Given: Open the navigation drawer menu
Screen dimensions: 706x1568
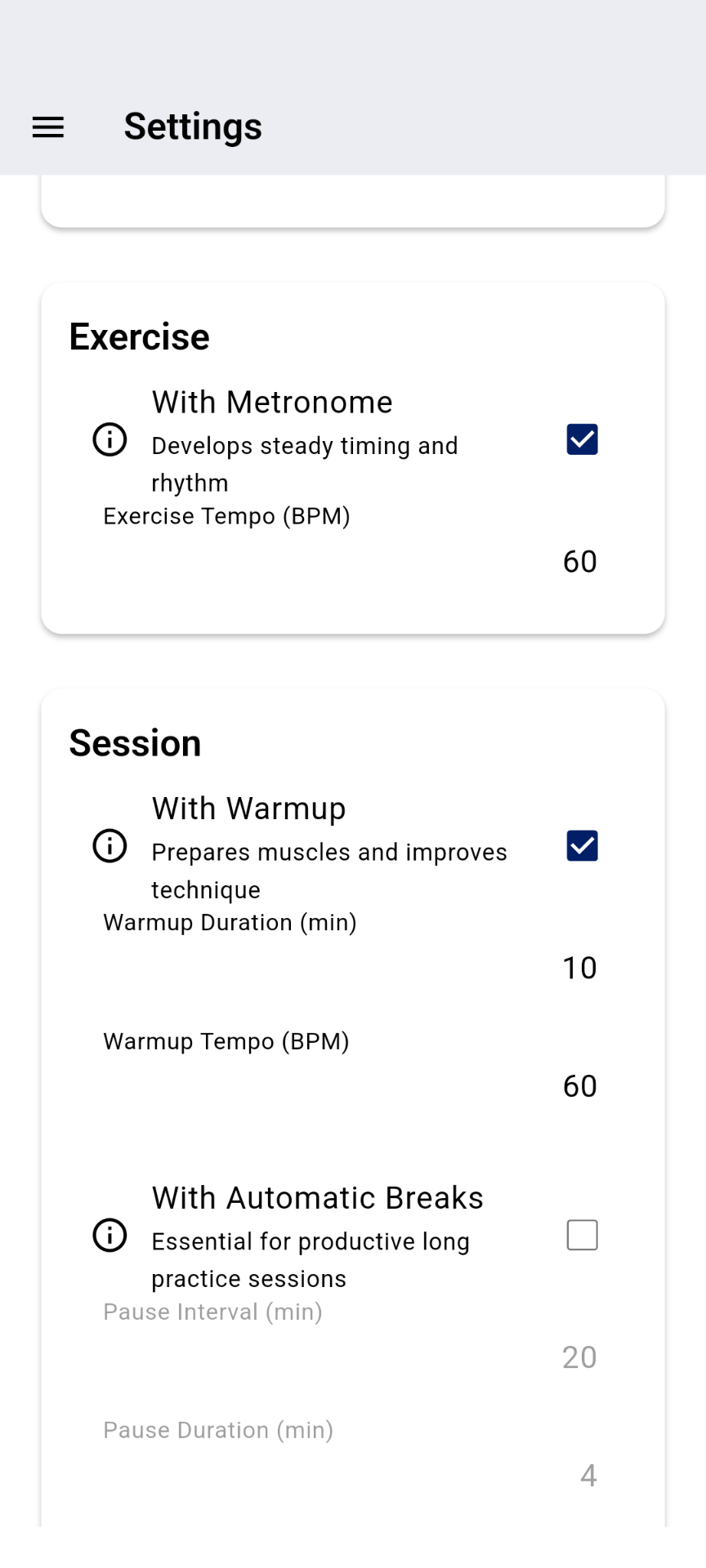Looking at the screenshot, I should point(48,127).
